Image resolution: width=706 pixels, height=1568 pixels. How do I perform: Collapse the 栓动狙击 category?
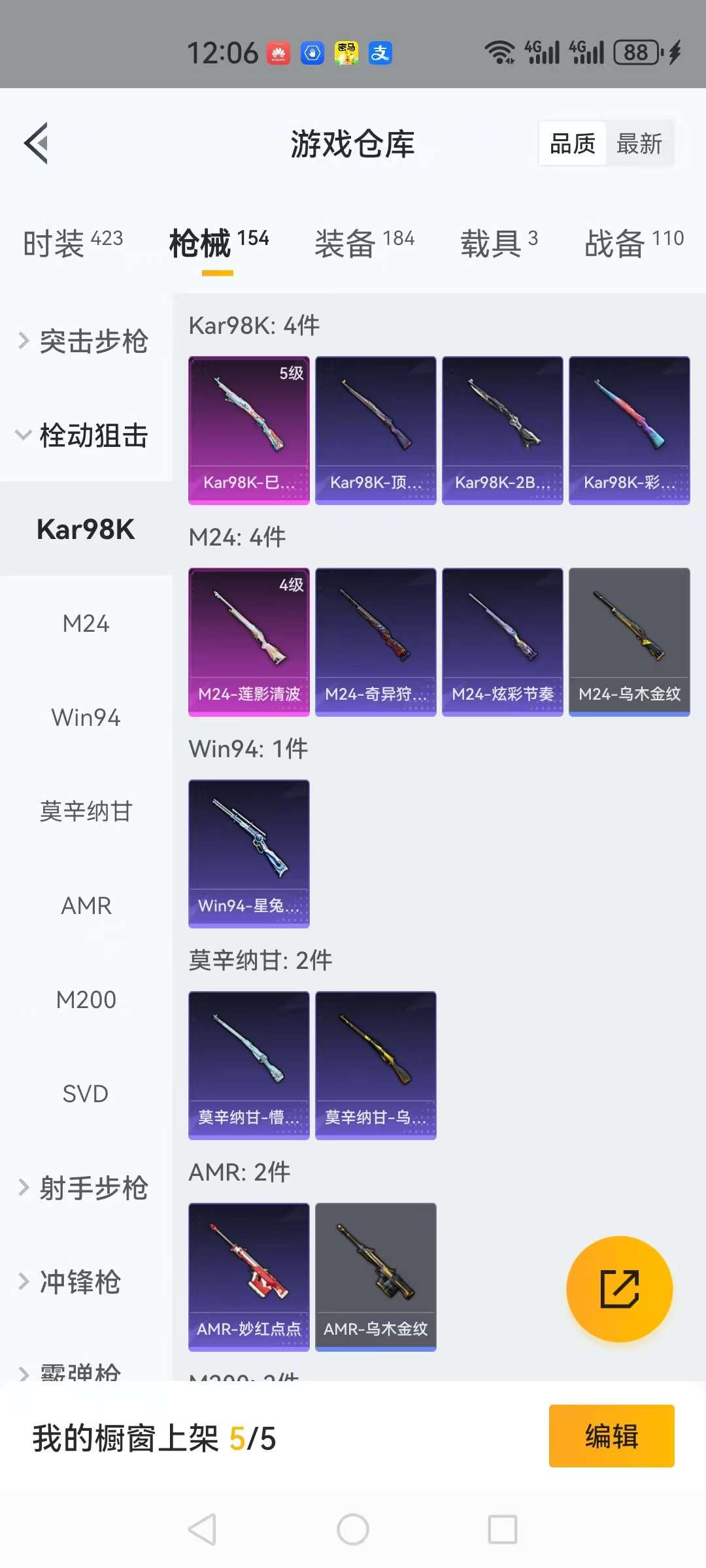pos(85,435)
